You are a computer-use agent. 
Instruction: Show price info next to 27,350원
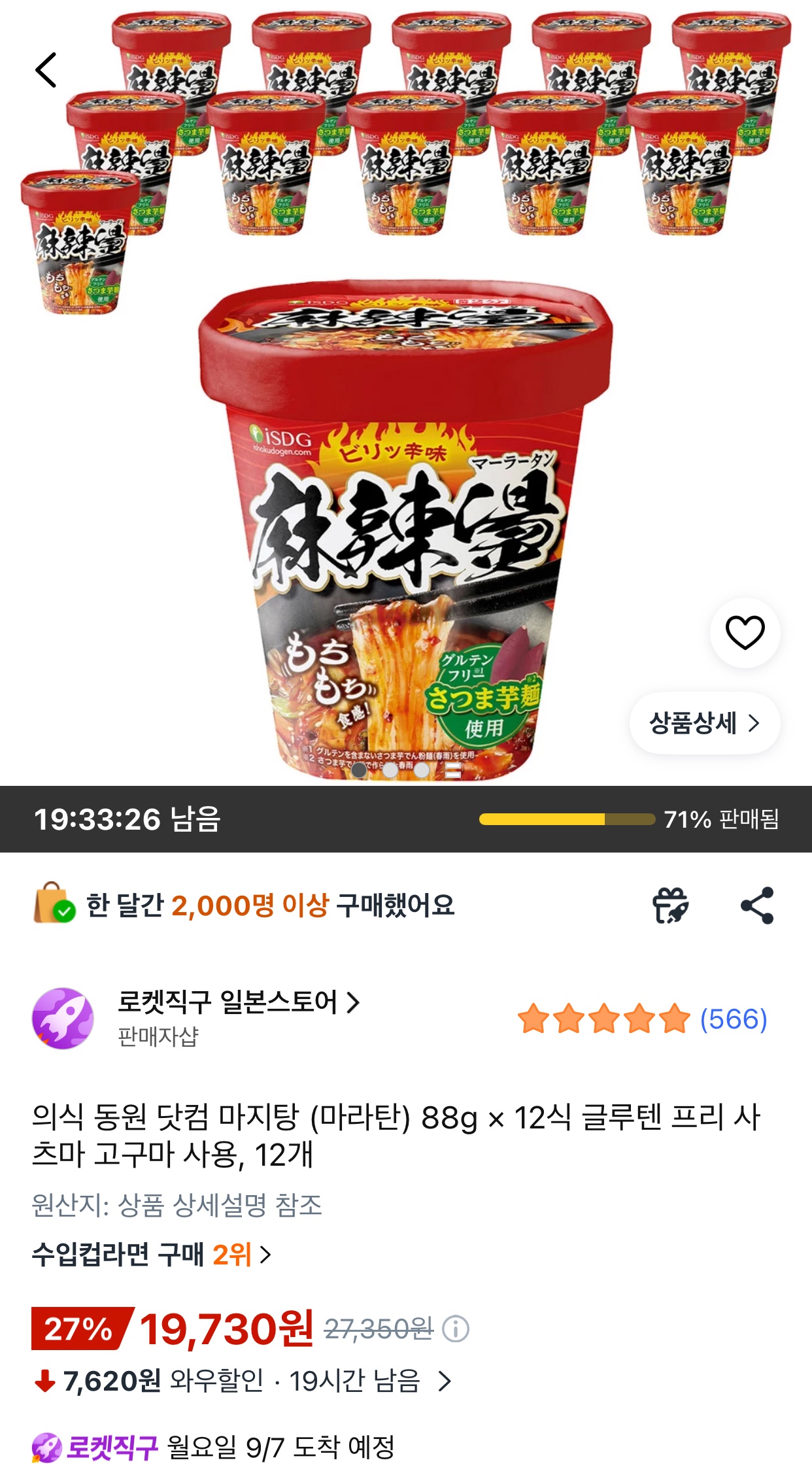click(456, 1329)
